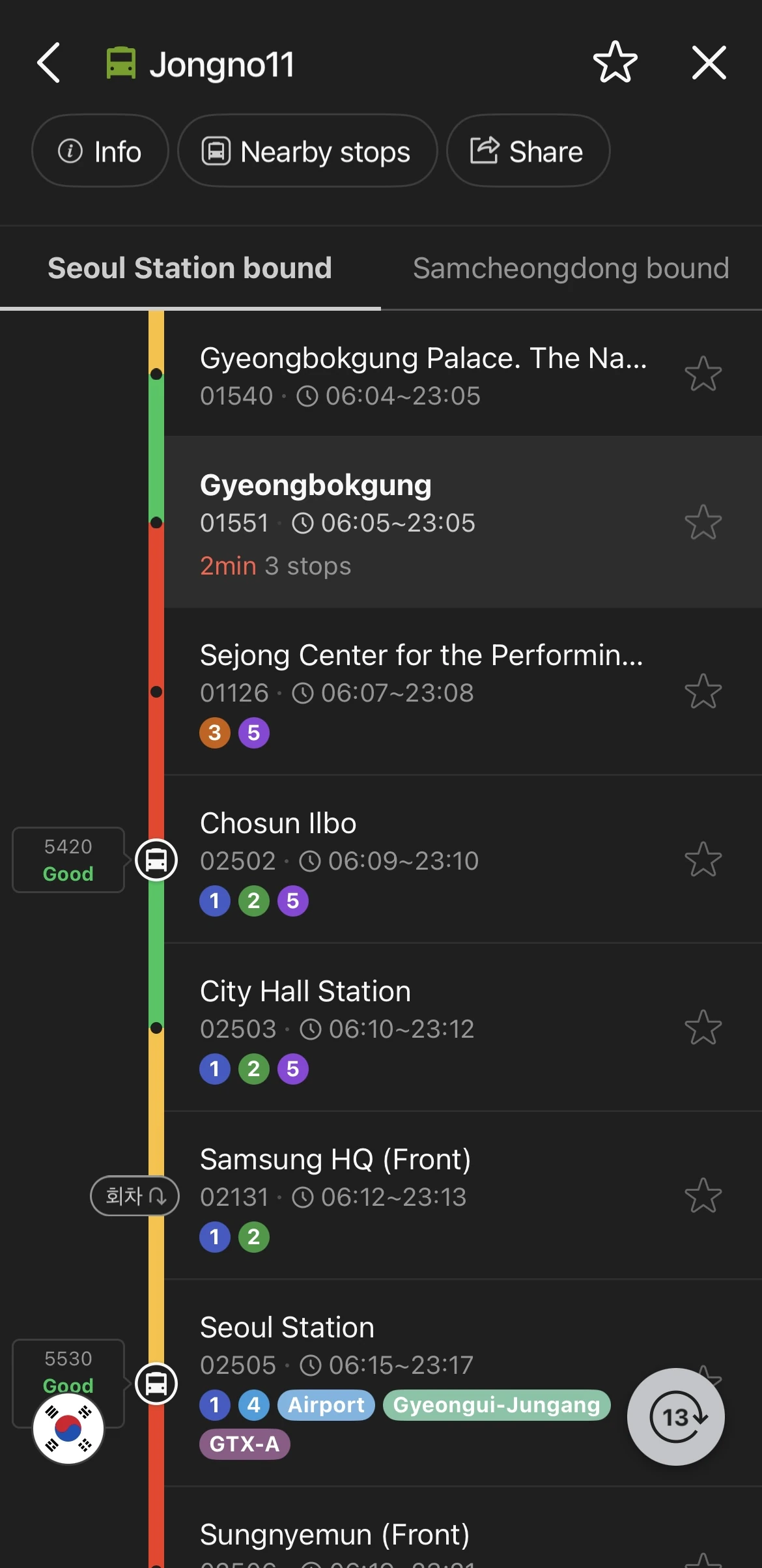Tap the Korean flag indicator at bottom left
The height and width of the screenshot is (1568, 762).
point(68,1428)
